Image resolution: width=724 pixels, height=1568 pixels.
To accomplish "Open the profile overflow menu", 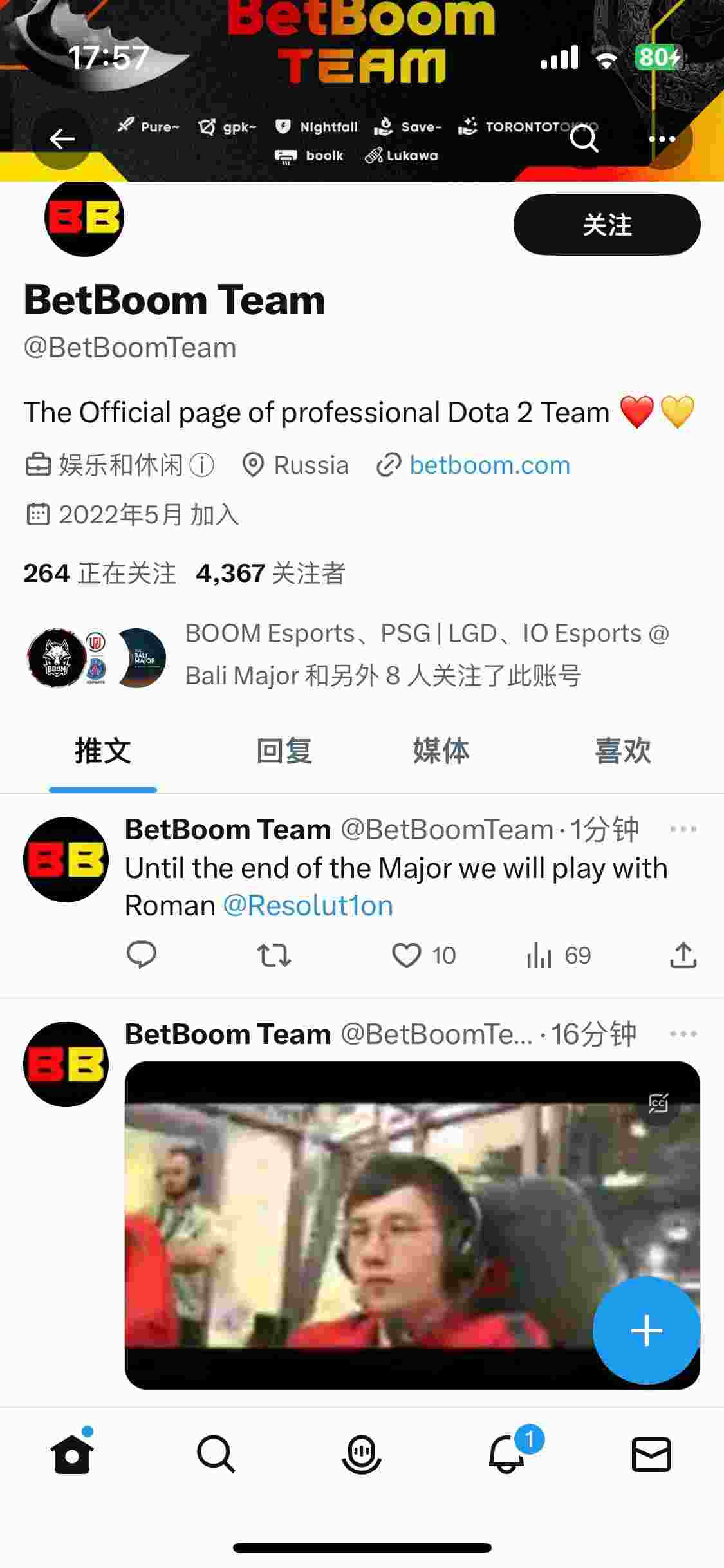I will (662, 138).
